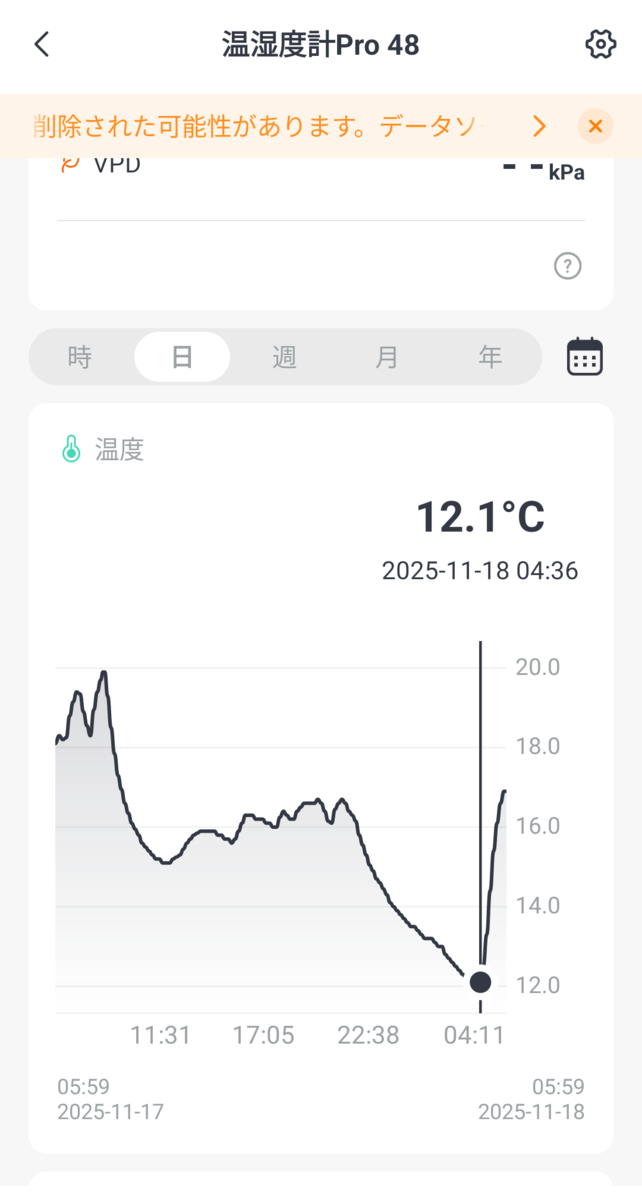Open the calendar date picker
This screenshot has height=1200, width=642.
tap(585, 357)
